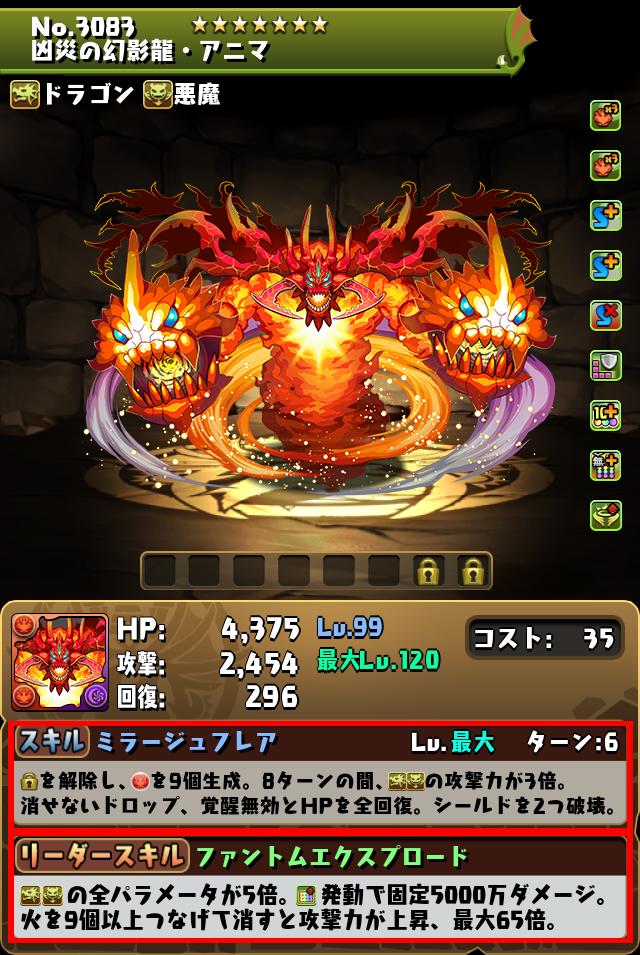Screen dimensions: 640x955
Task: View the 10 combo plus awakening
Action: click(x=605, y=416)
